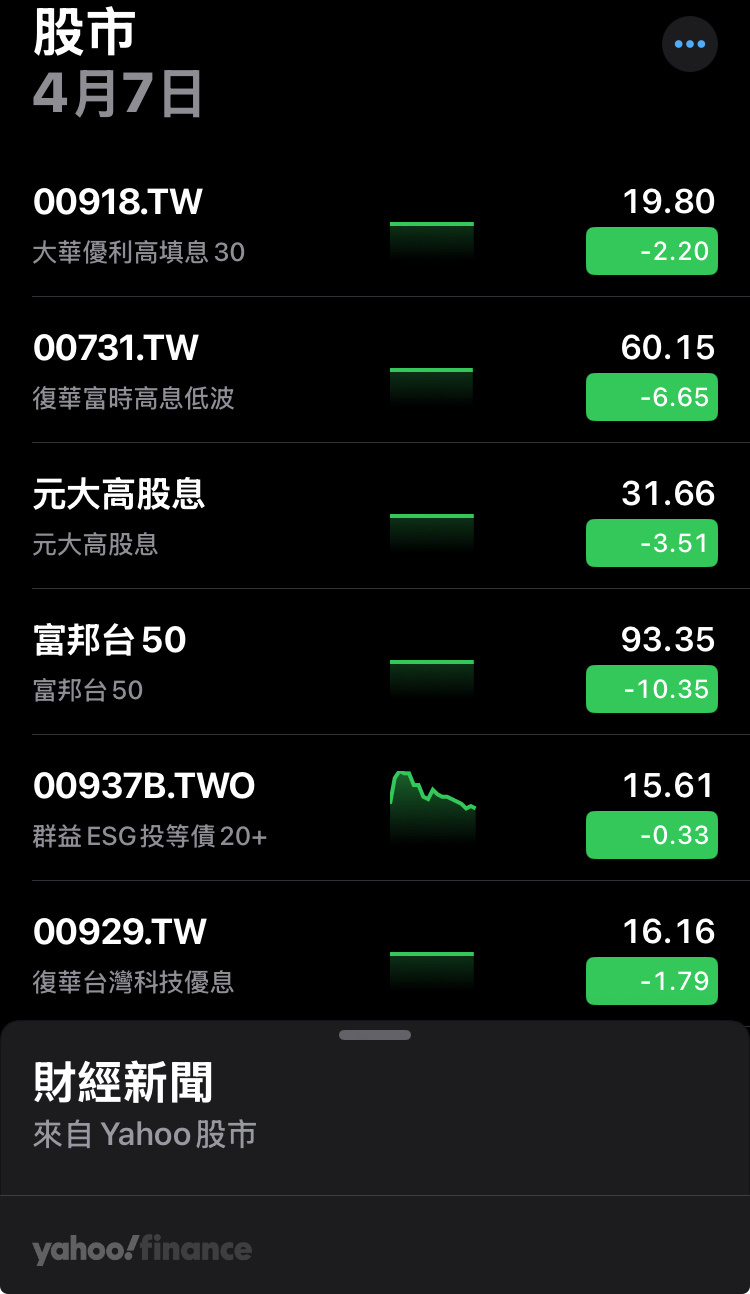Tap the -0.33 change badge for 00937B.TWO
This screenshot has height=1294, width=750.
pyautogui.click(x=652, y=835)
